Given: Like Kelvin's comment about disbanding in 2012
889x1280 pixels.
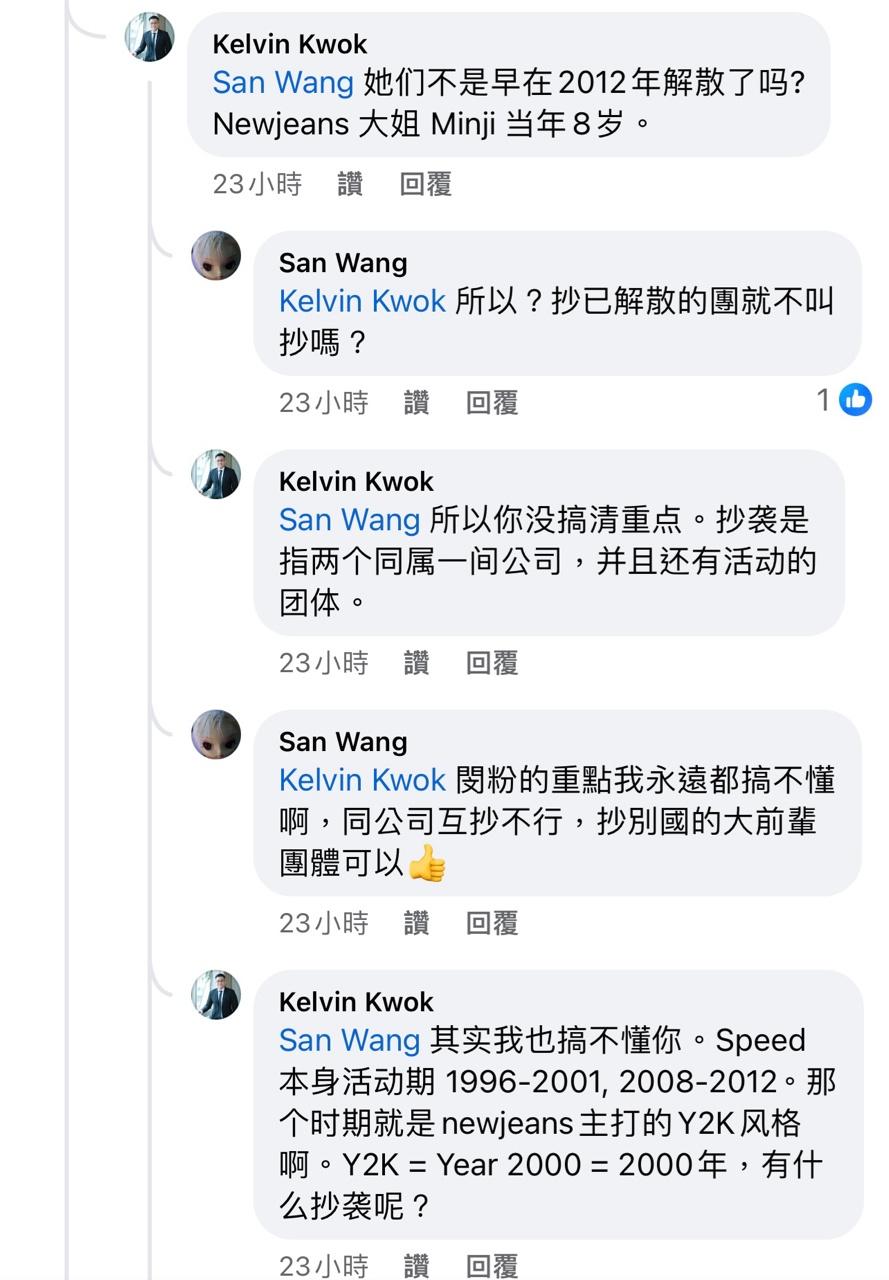Looking at the screenshot, I should point(349,184).
